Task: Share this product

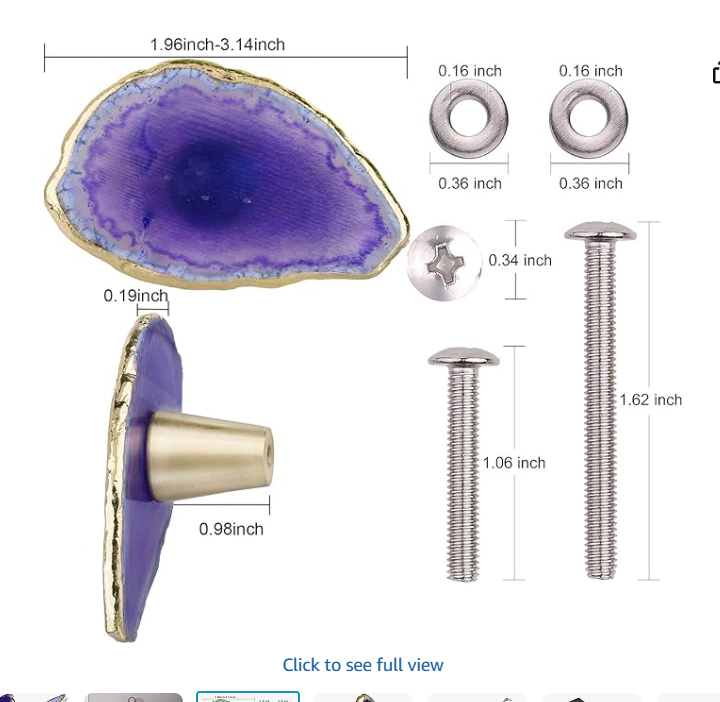Action: point(715,73)
